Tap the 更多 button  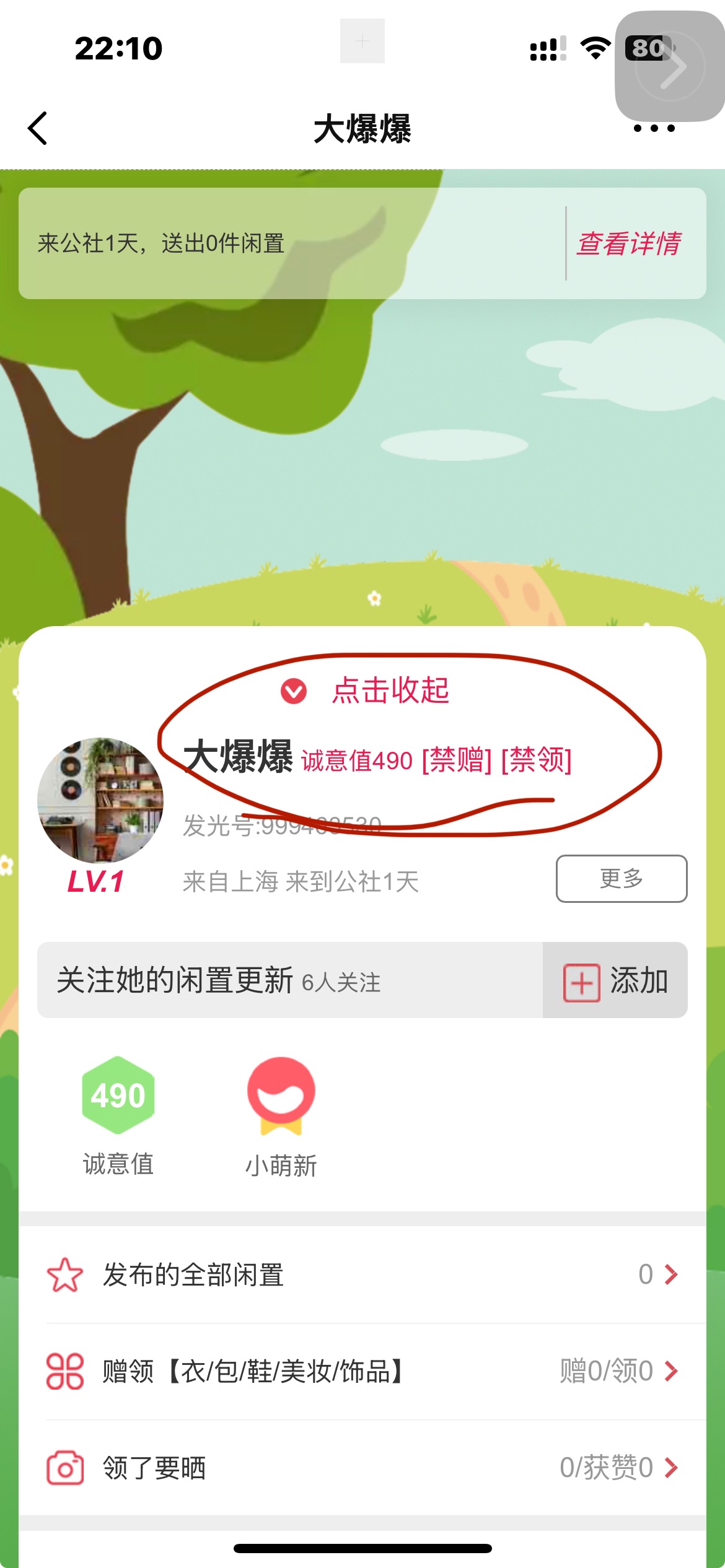tap(622, 878)
